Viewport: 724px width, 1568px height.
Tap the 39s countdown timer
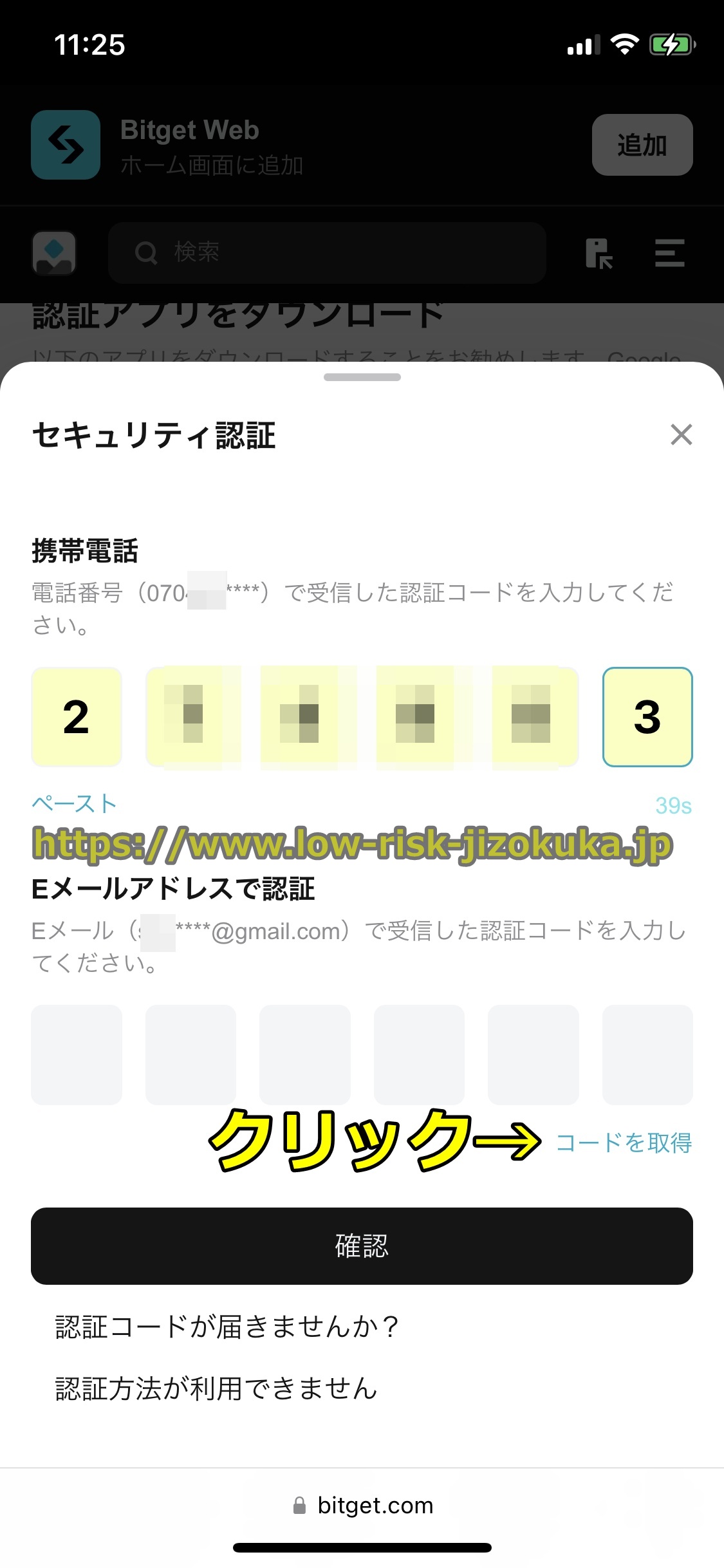[672, 803]
